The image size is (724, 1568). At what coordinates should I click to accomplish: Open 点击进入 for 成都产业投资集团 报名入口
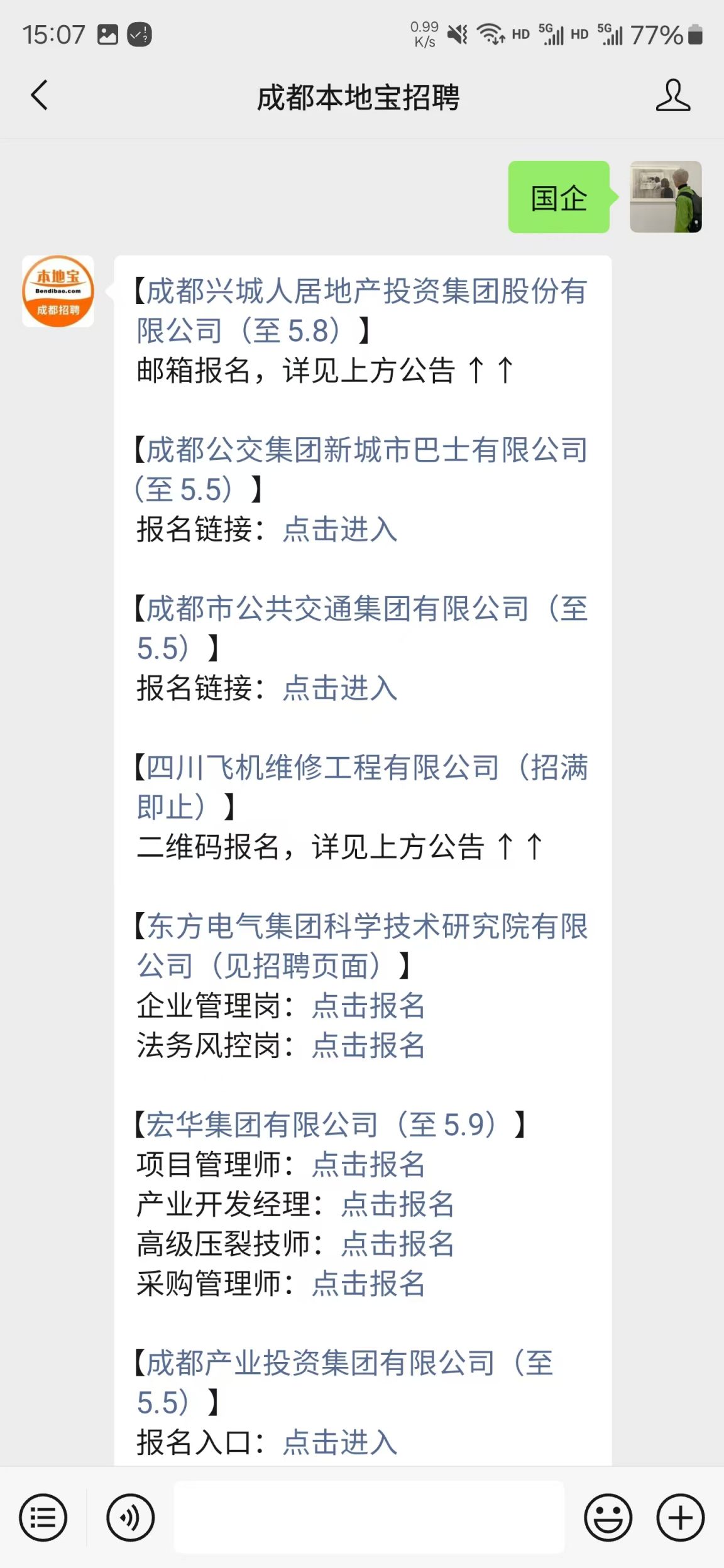tap(339, 1442)
